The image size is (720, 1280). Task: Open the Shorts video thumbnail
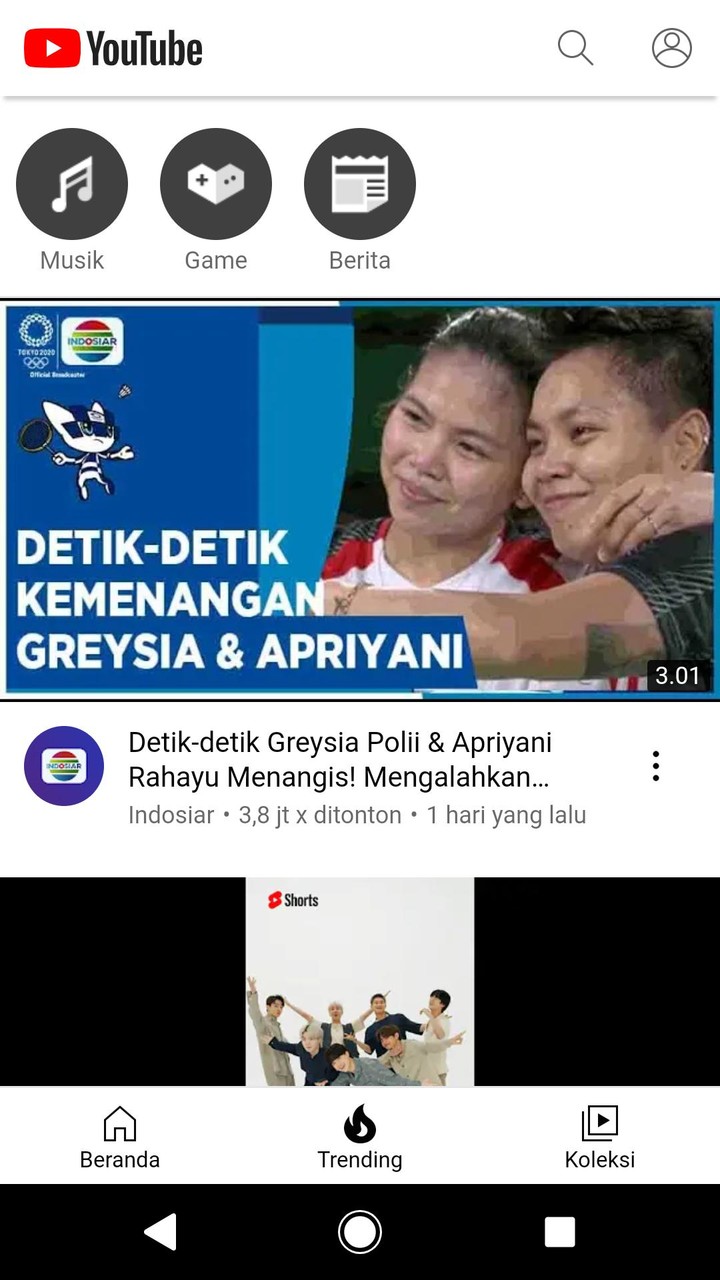(360, 985)
